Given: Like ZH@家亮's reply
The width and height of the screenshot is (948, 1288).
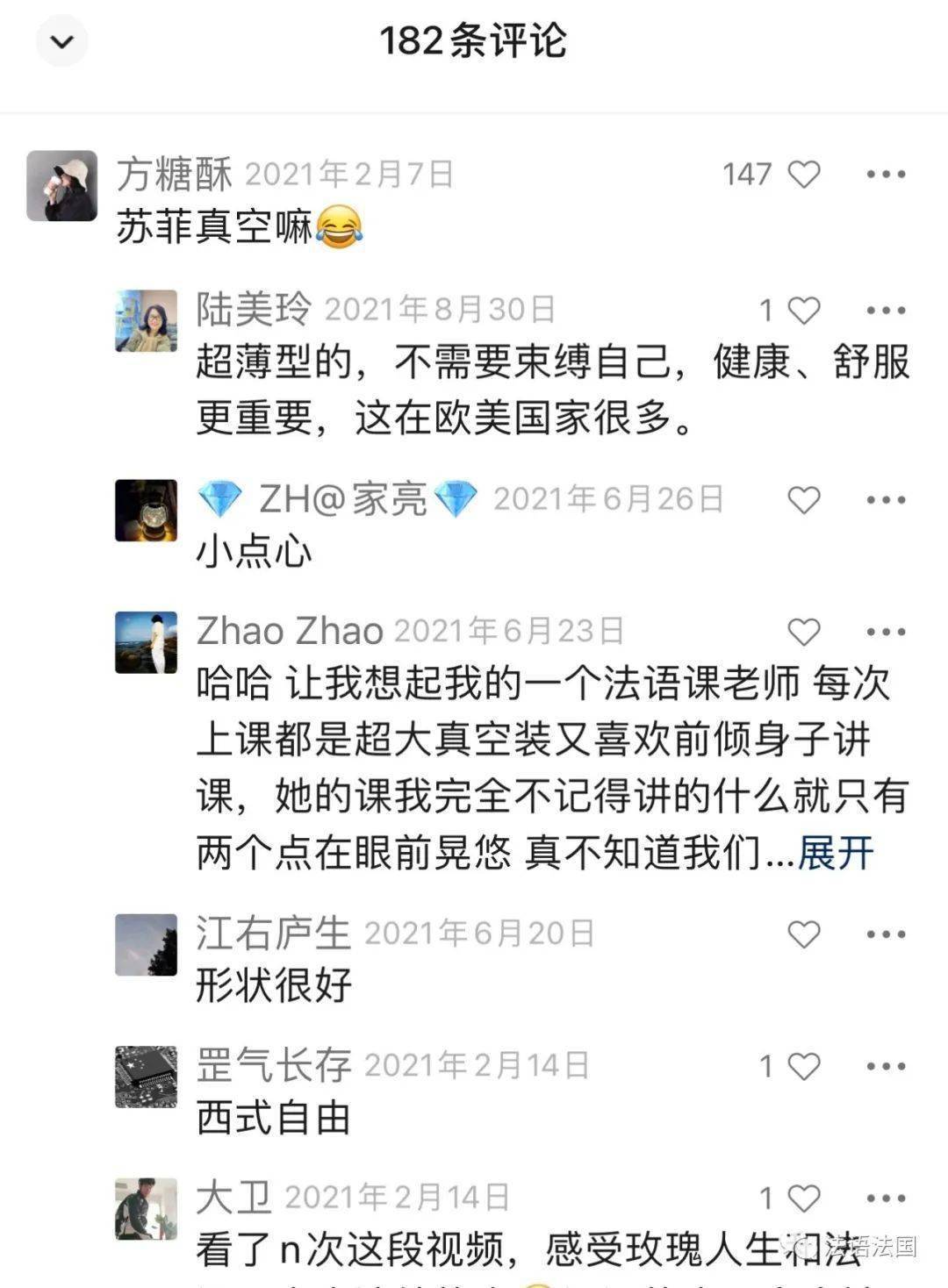Looking at the screenshot, I should tap(803, 499).
